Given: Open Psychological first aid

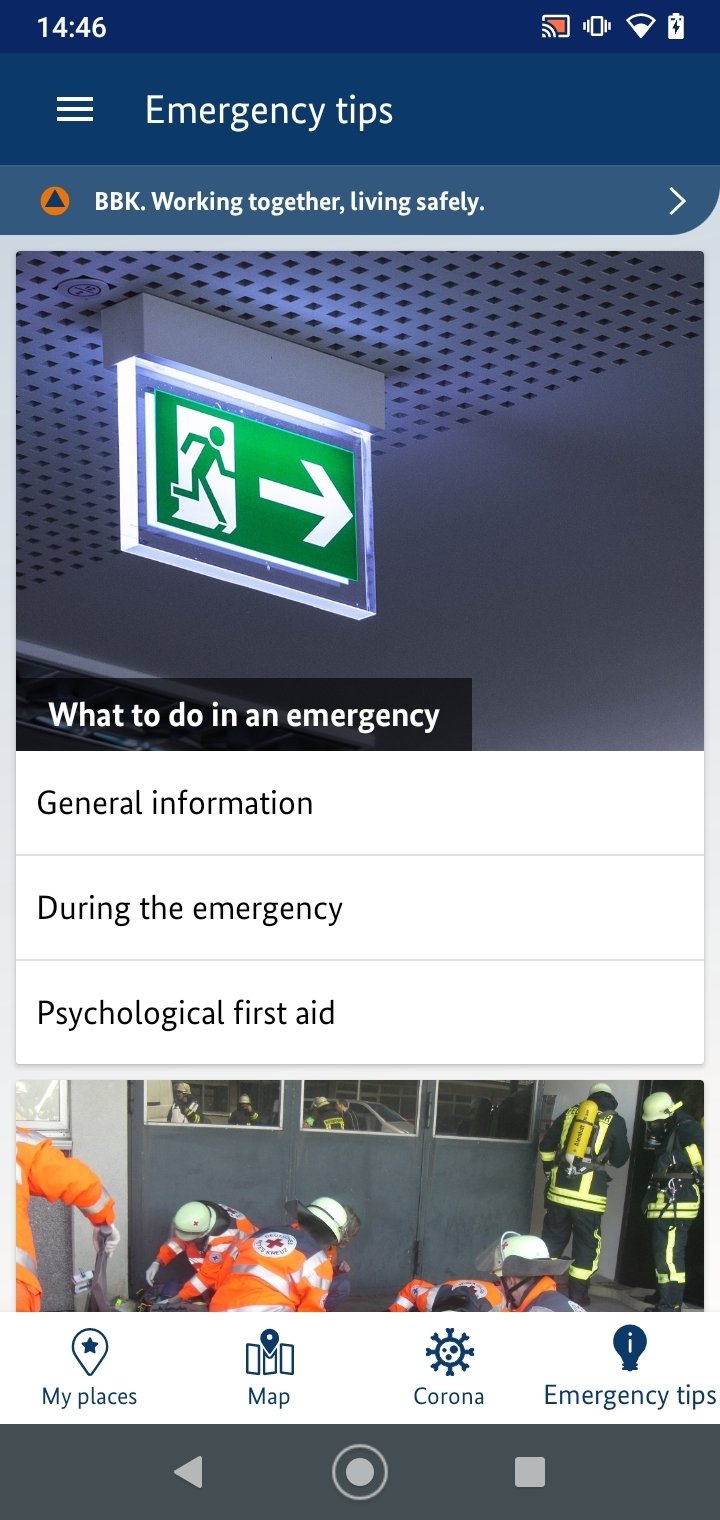Looking at the screenshot, I should click(x=360, y=1013).
